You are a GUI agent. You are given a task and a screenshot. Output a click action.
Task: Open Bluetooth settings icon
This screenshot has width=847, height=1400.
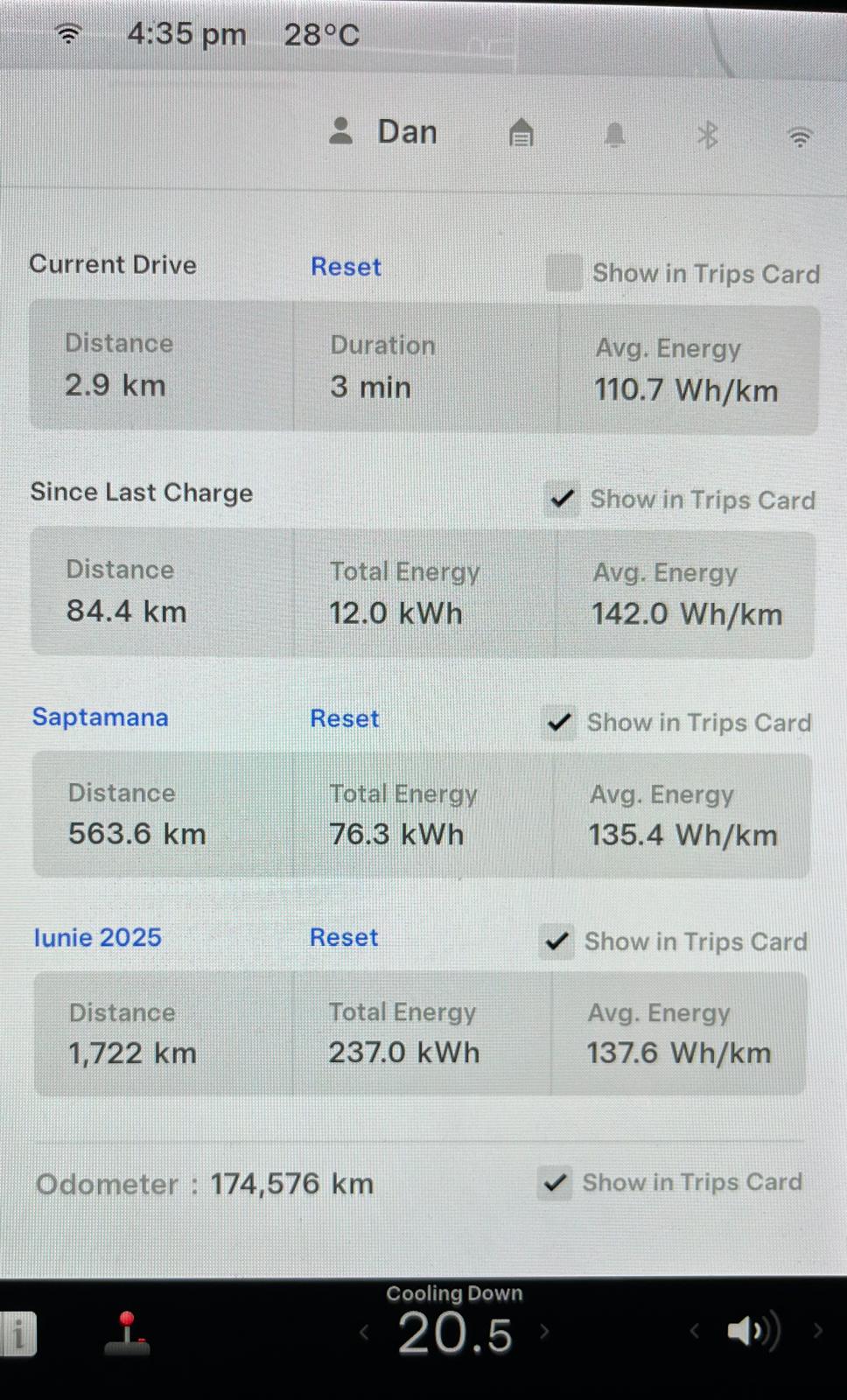tap(707, 135)
